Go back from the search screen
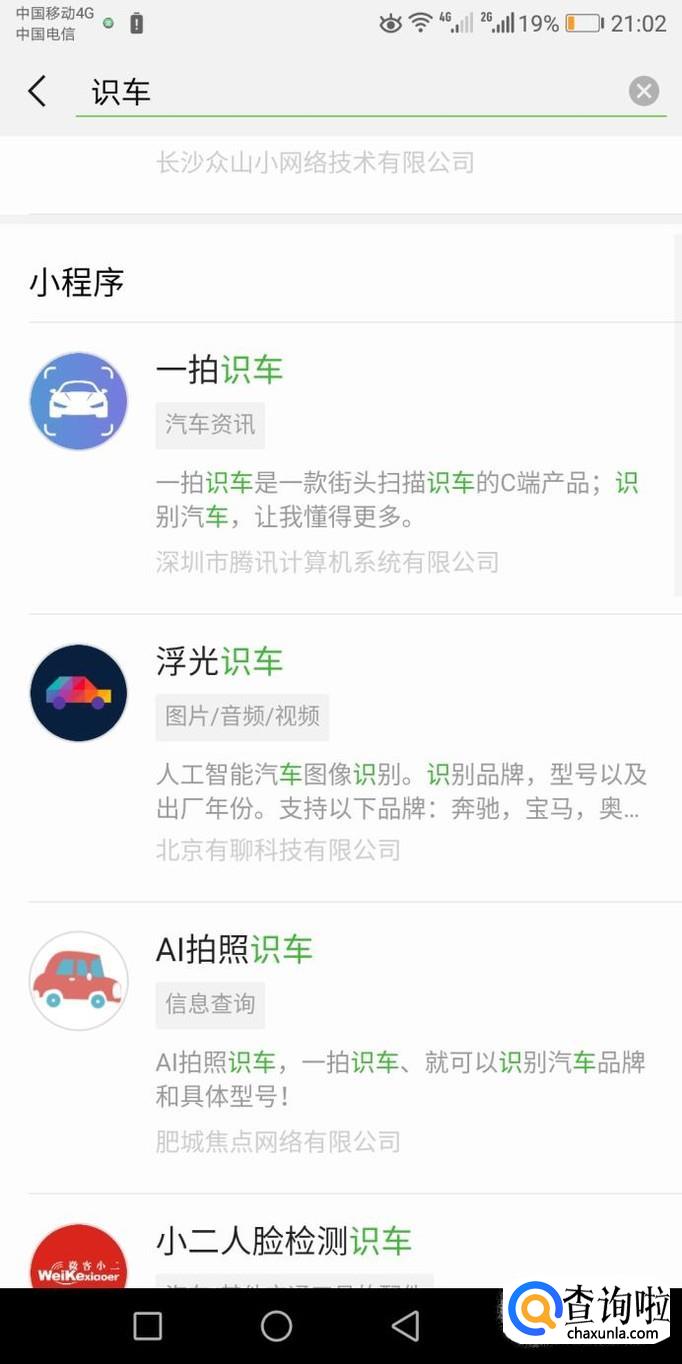 tap(37, 92)
